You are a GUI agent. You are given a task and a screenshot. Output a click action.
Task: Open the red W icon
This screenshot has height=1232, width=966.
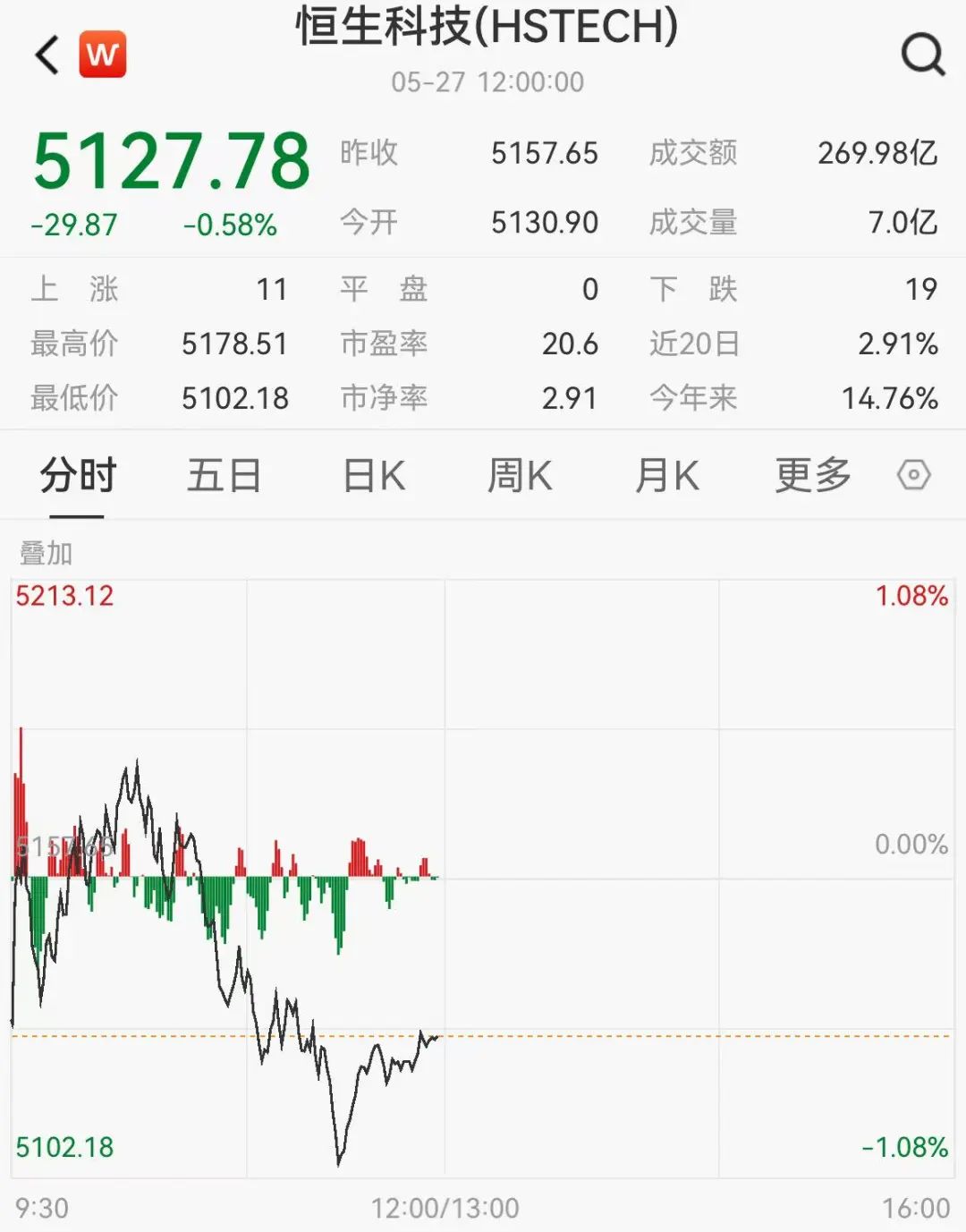[x=103, y=55]
